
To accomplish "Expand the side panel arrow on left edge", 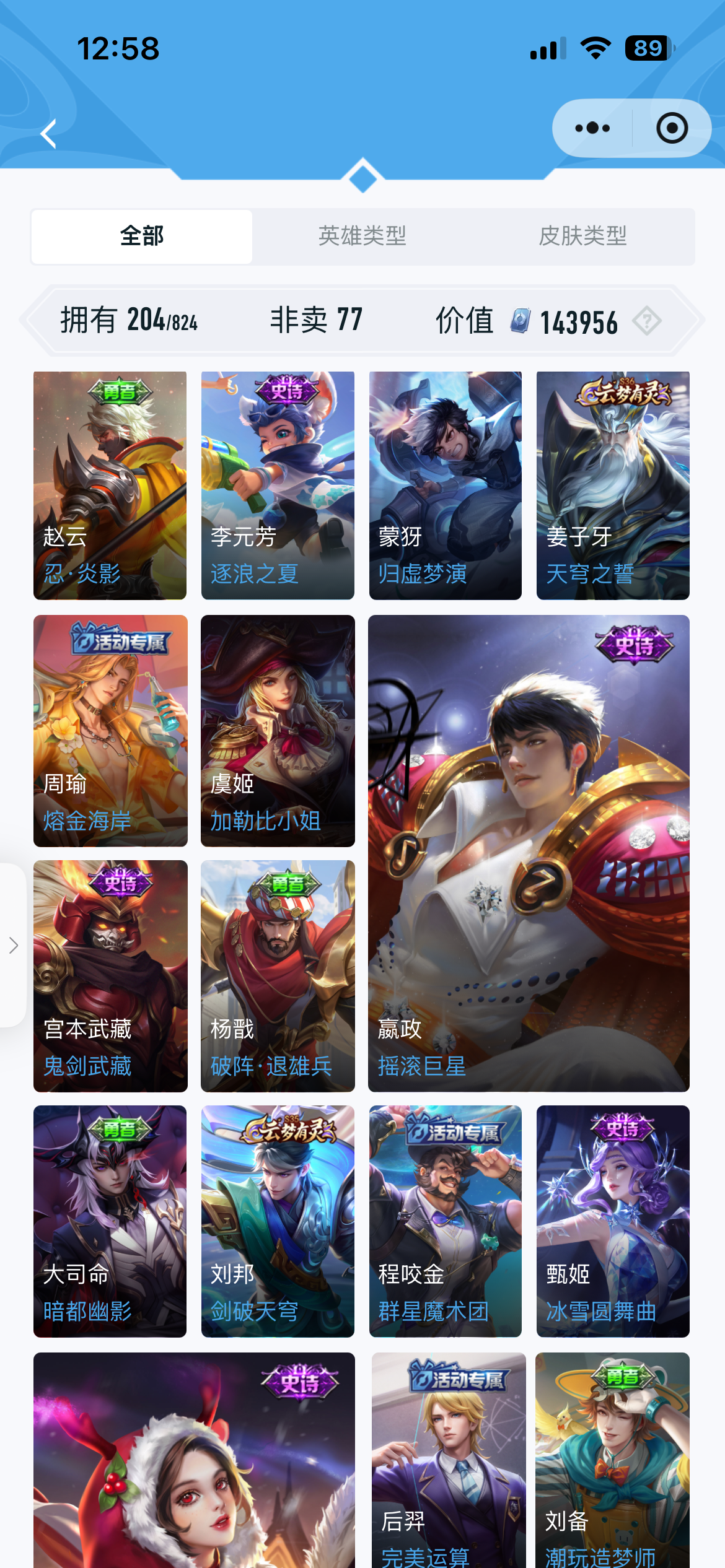I will [x=12, y=945].
